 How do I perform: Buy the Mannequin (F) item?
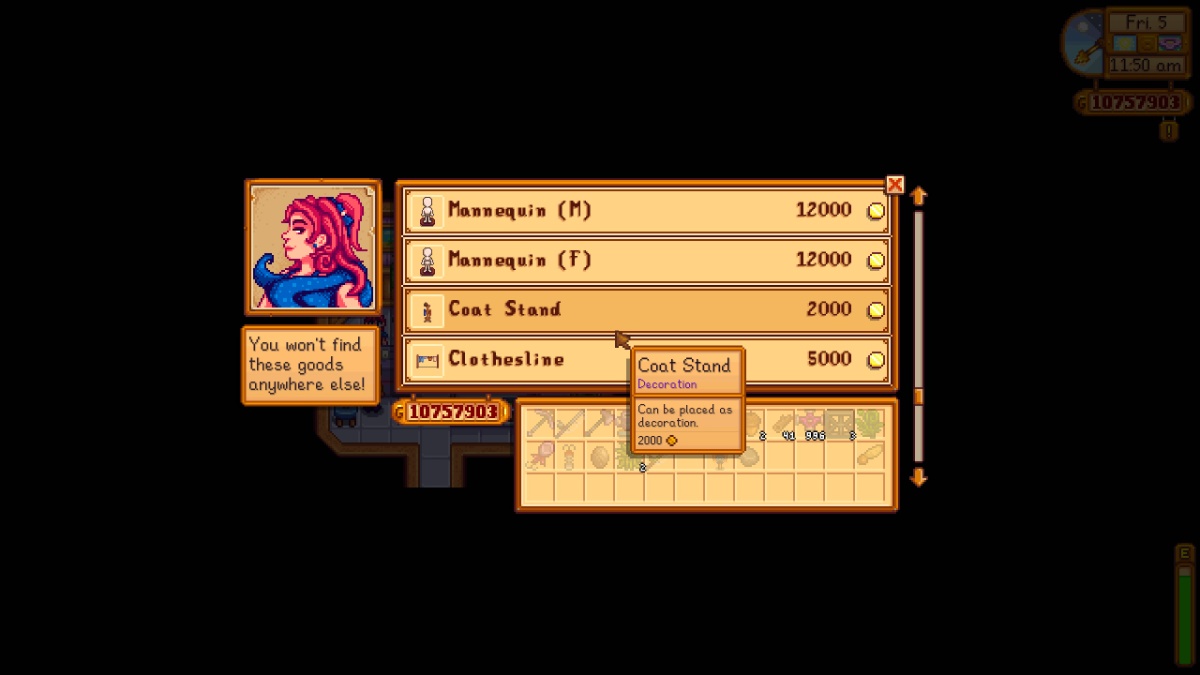[x=646, y=260]
